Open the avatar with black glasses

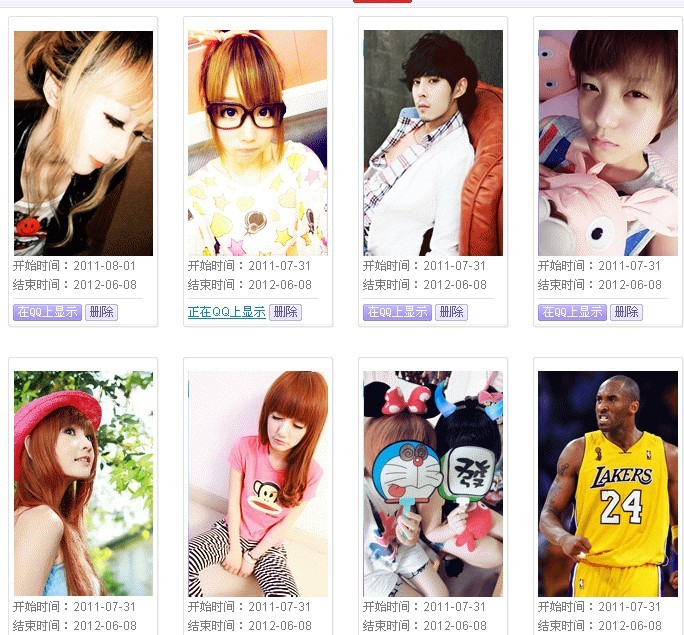pyautogui.click(x=257, y=143)
